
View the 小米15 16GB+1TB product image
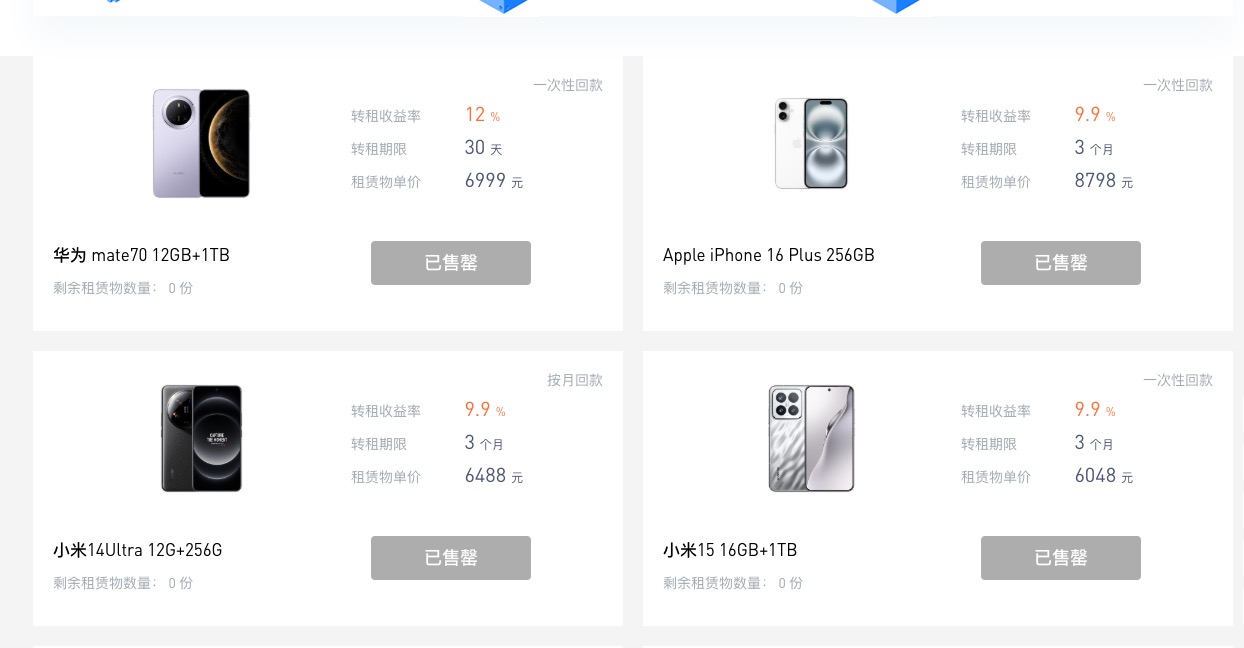(x=811, y=438)
